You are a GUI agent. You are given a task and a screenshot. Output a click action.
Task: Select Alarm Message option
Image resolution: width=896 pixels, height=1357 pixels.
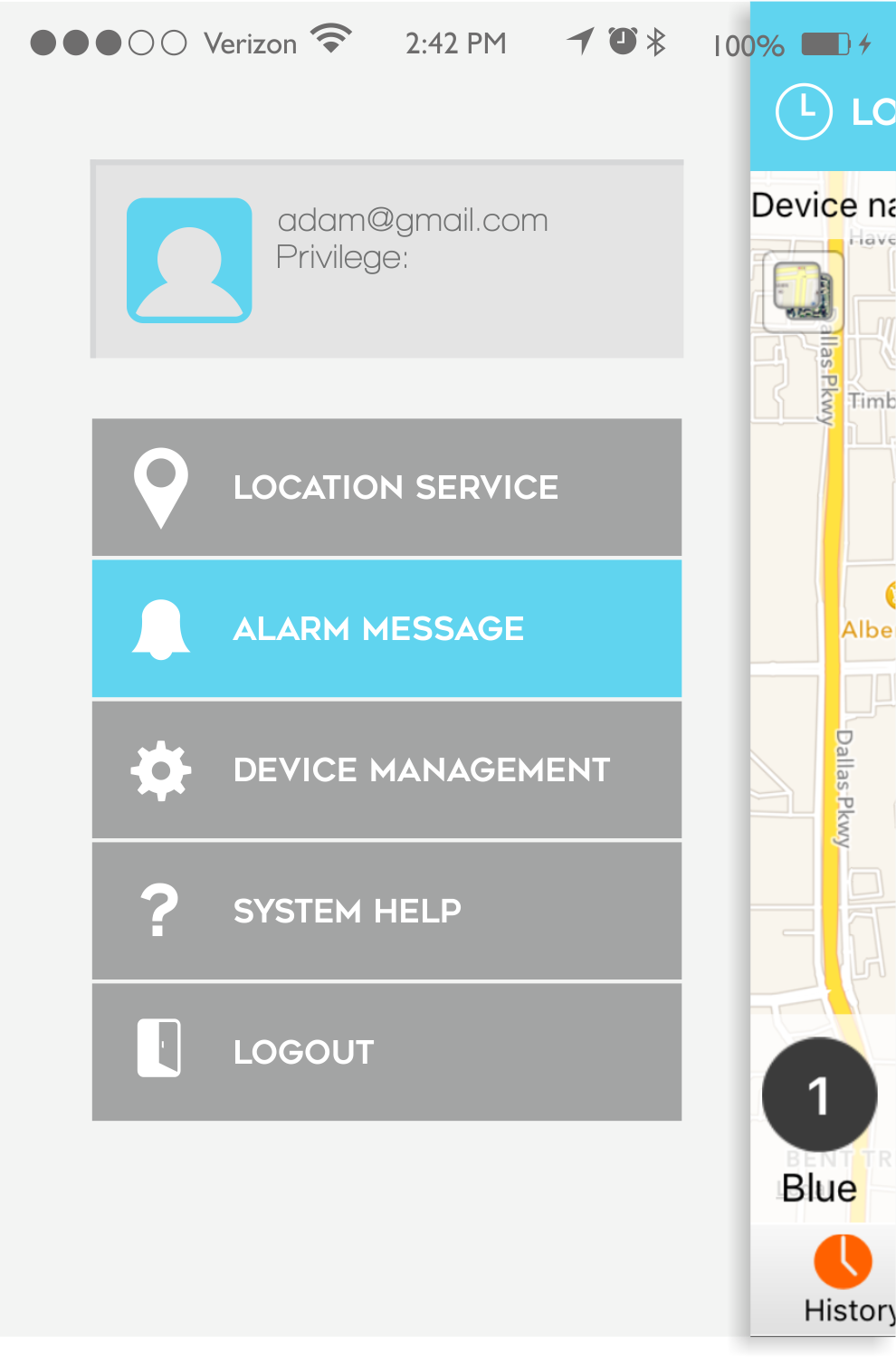pyautogui.click(x=386, y=628)
